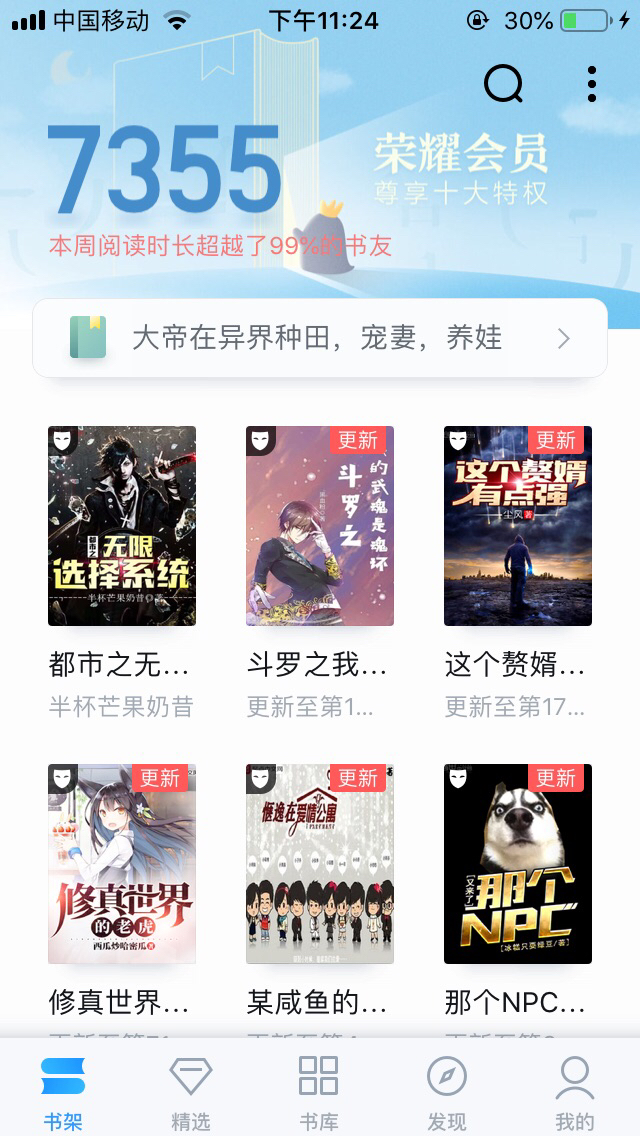Open the book 这个赘婿有点强
640x1136 pixels.
tap(518, 526)
